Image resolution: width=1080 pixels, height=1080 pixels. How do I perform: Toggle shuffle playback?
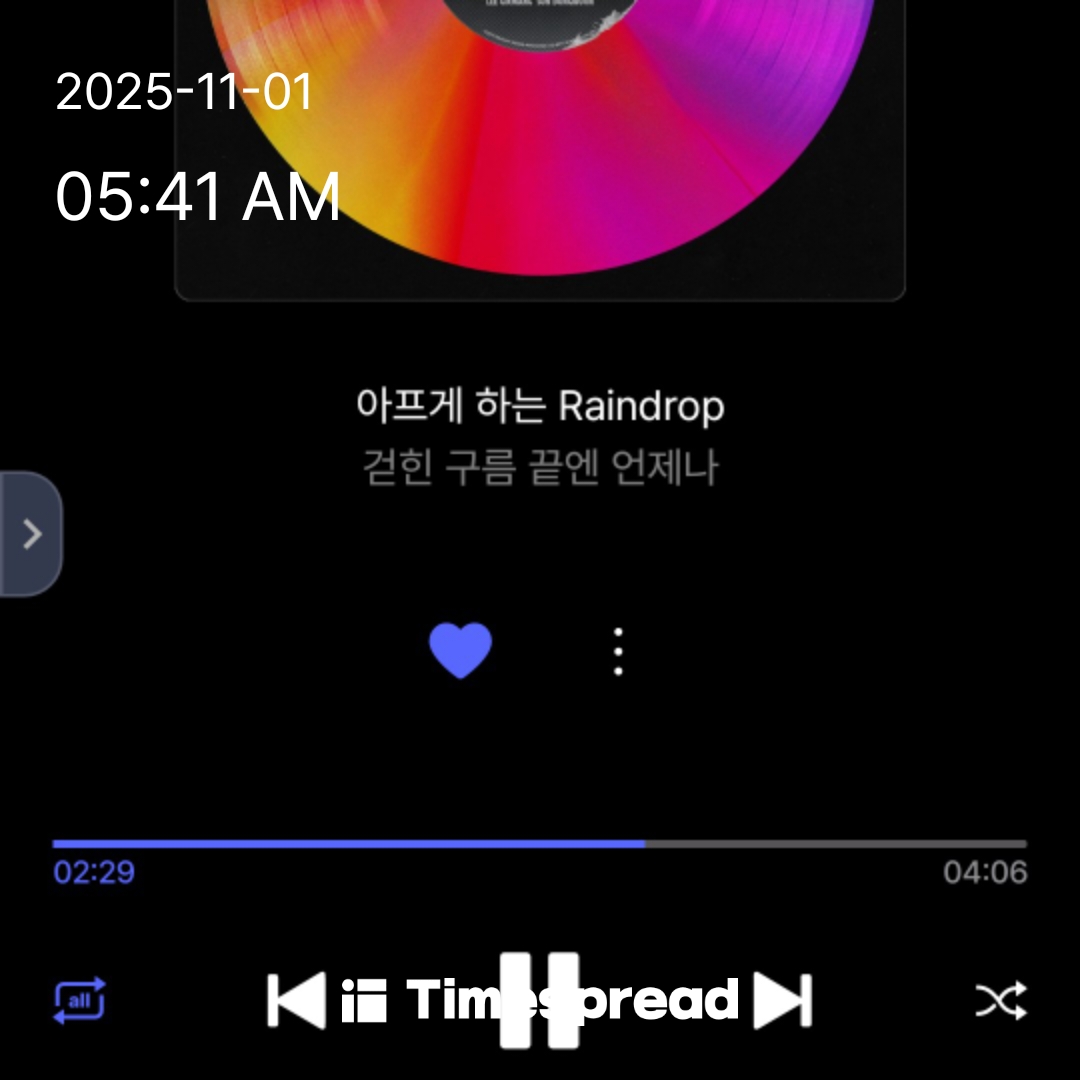pos(1000,1000)
